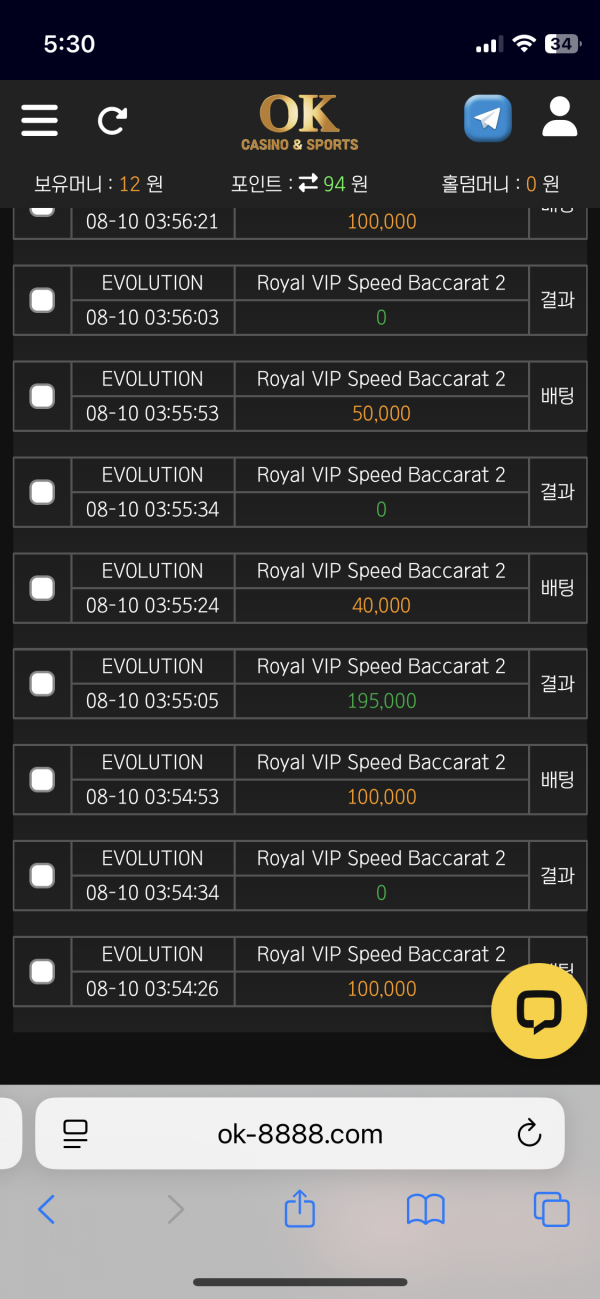Check the 08-10 03:54:26 entry checkbox
The height and width of the screenshot is (1299, 600).
click(42, 971)
